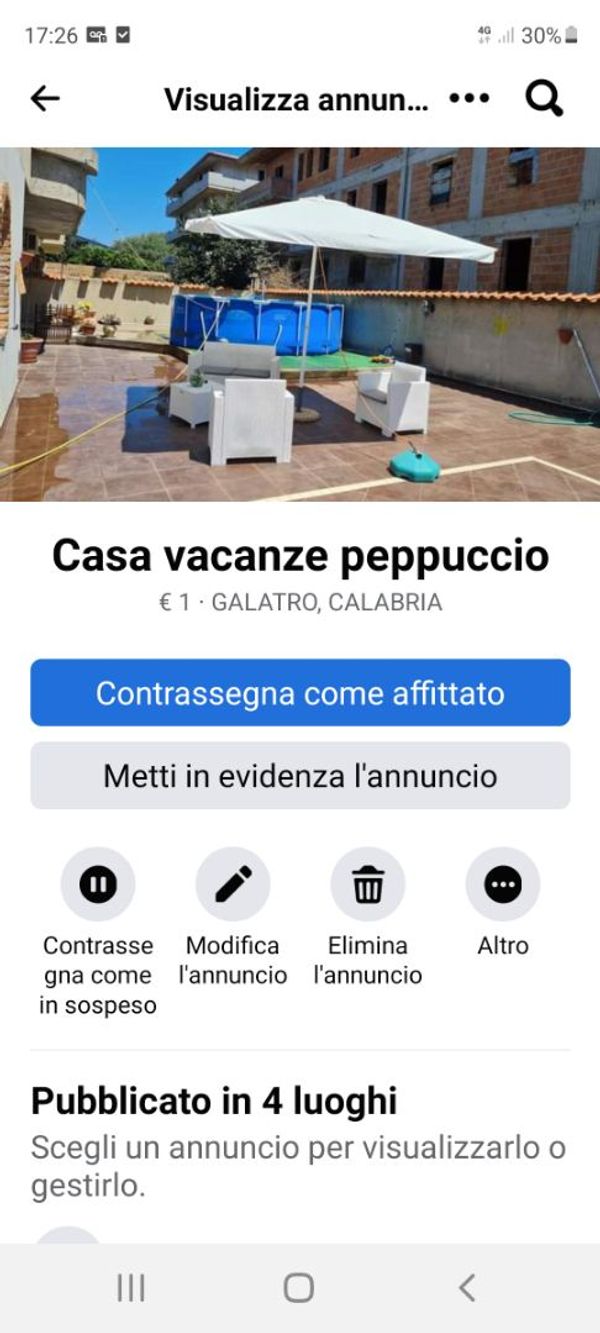Go back using the top arrow
Image resolution: width=600 pixels, height=1333 pixels.
point(45,98)
